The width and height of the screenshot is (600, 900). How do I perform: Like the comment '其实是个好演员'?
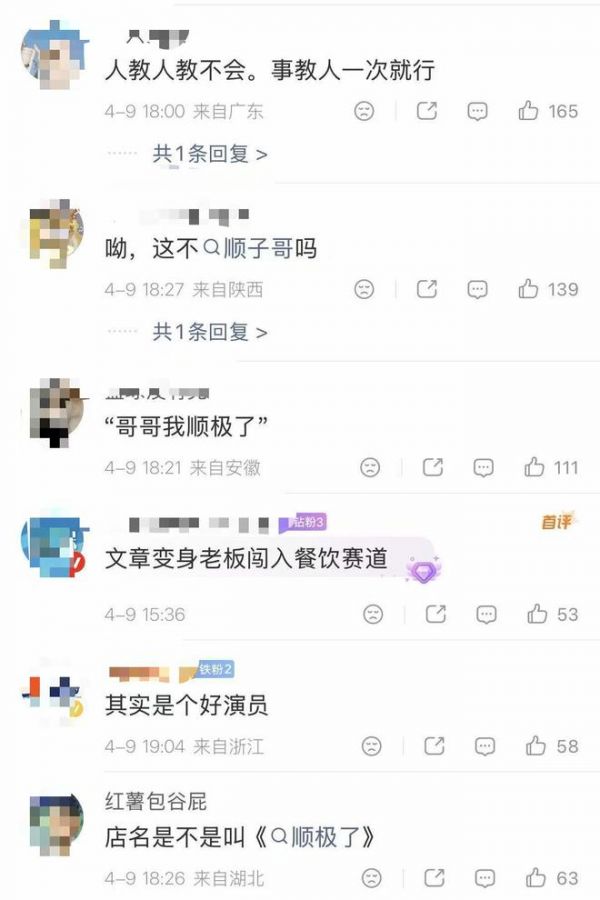click(x=537, y=746)
